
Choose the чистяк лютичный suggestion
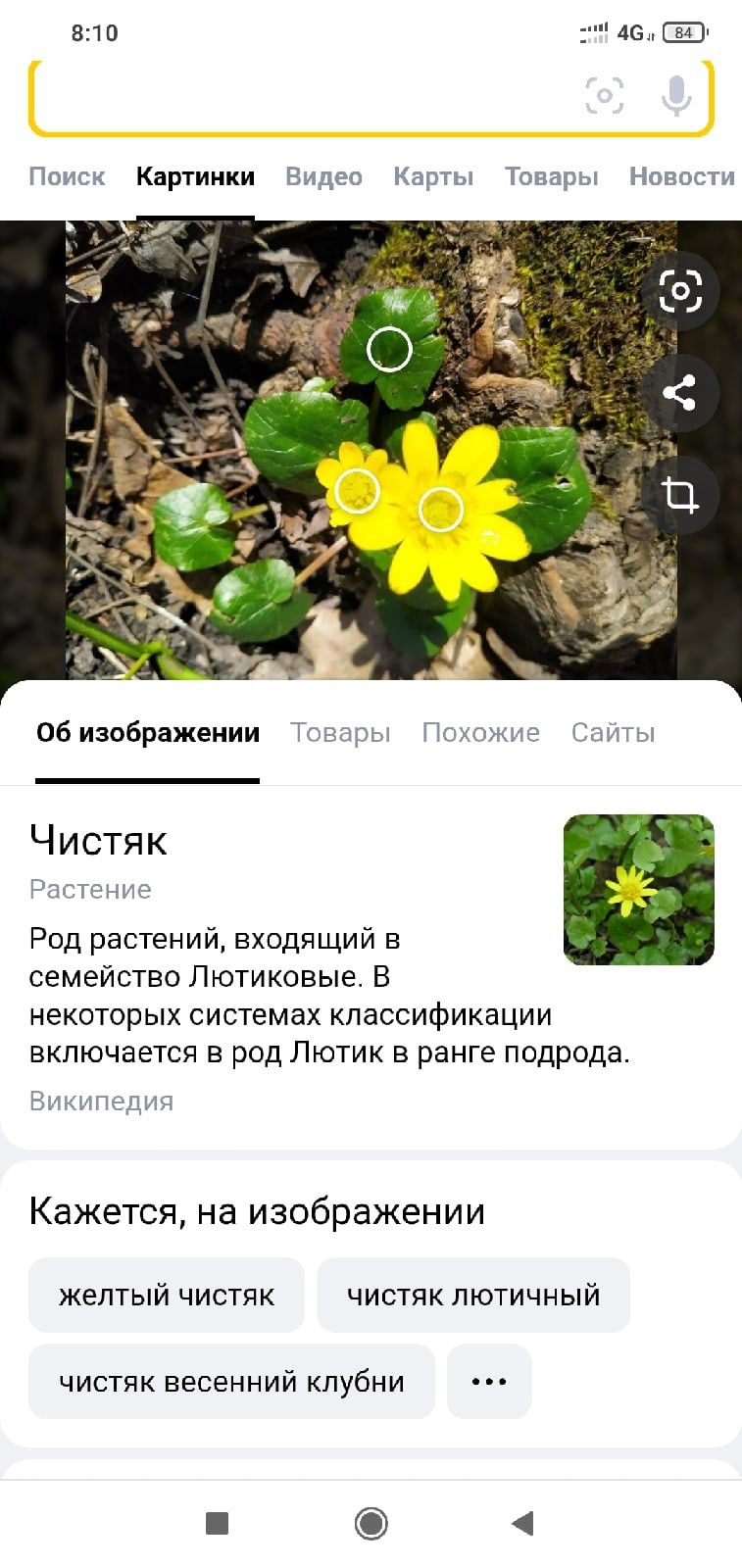click(473, 1296)
